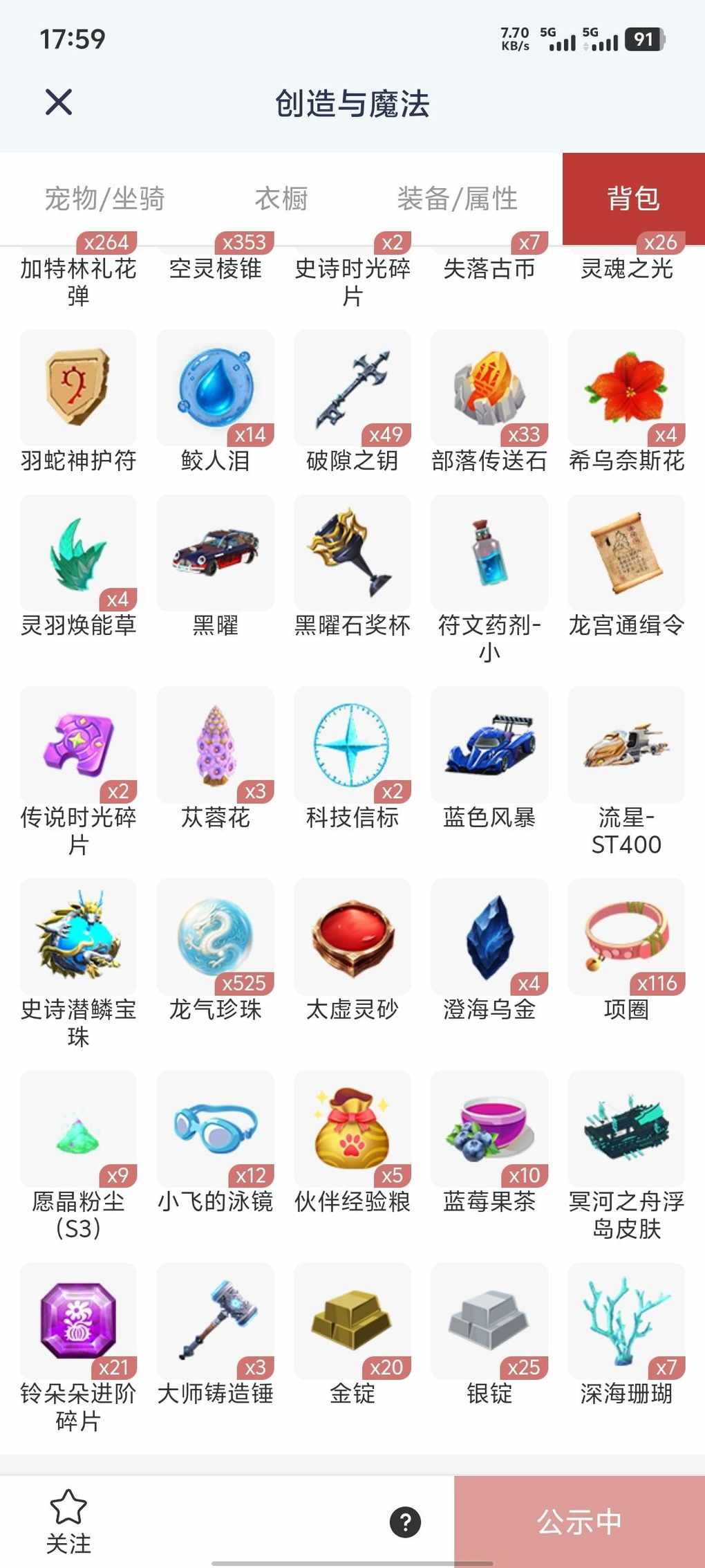Open the 伙伴经验粮 item

click(x=352, y=1129)
